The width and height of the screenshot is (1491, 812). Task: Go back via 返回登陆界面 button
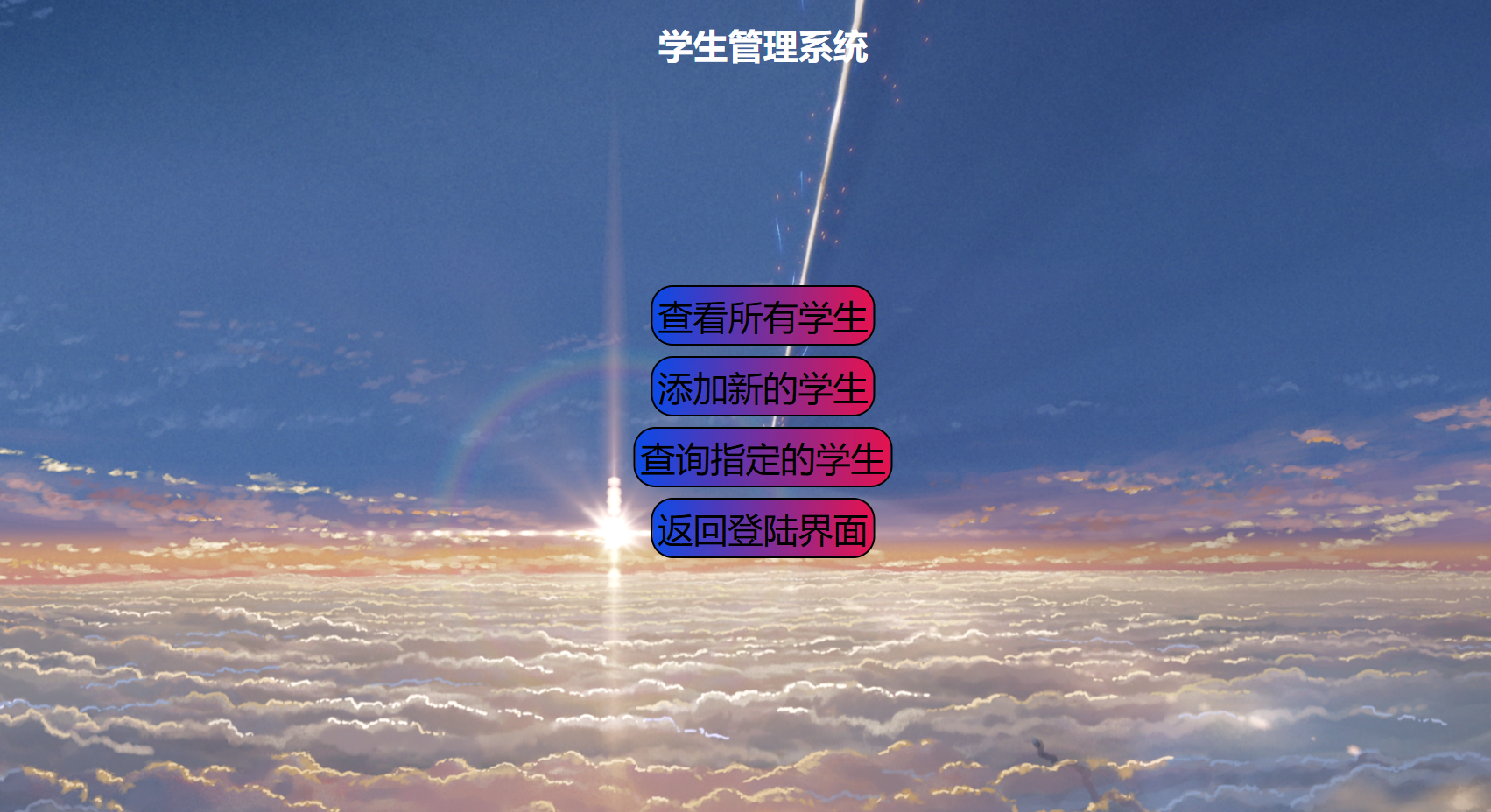(x=763, y=528)
